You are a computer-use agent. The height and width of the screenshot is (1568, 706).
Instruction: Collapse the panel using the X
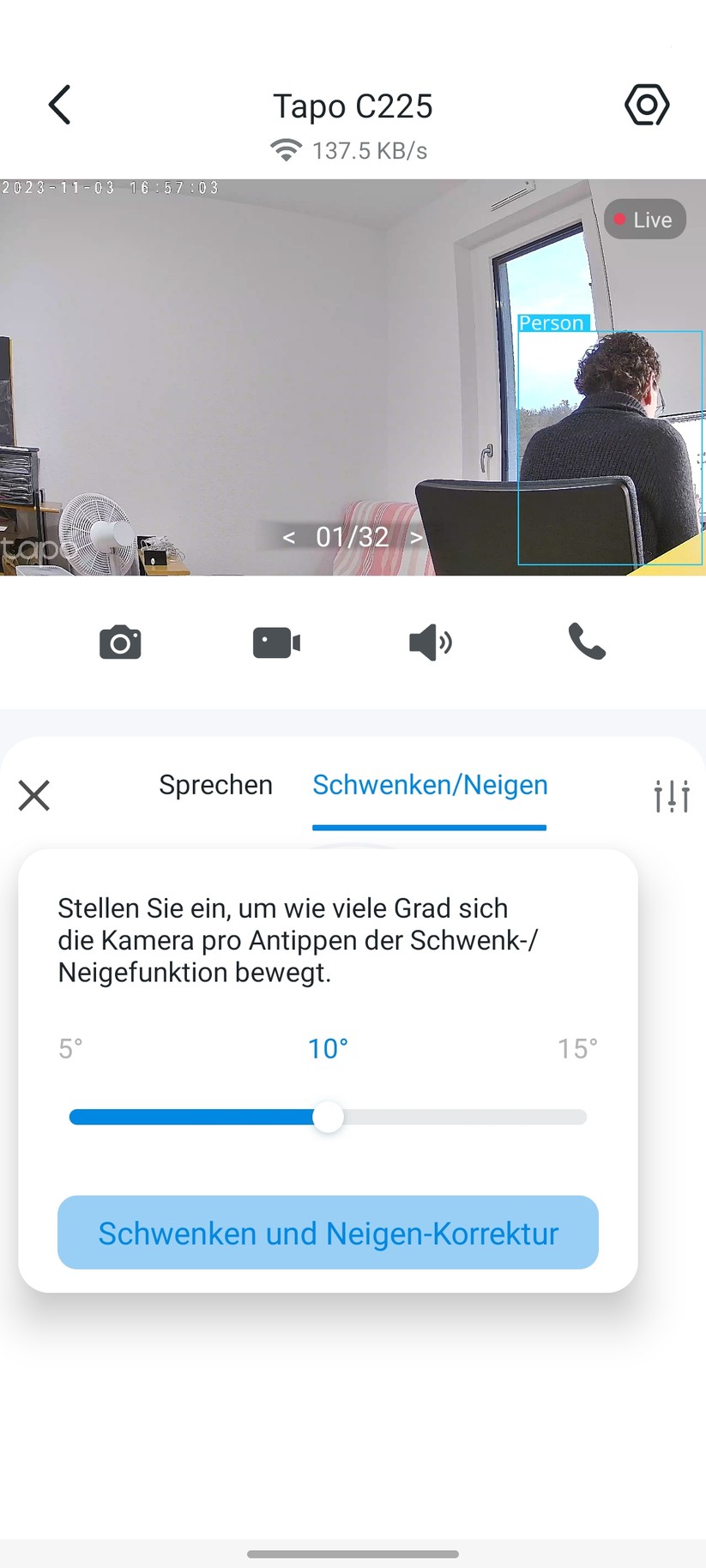click(x=33, y=795)
